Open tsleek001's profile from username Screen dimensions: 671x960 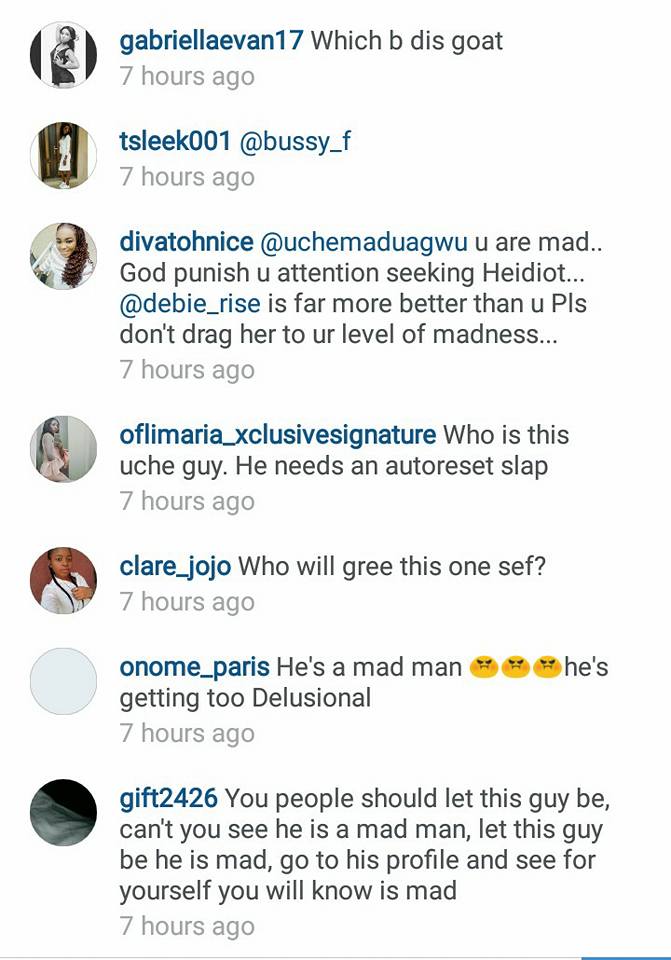175,143
